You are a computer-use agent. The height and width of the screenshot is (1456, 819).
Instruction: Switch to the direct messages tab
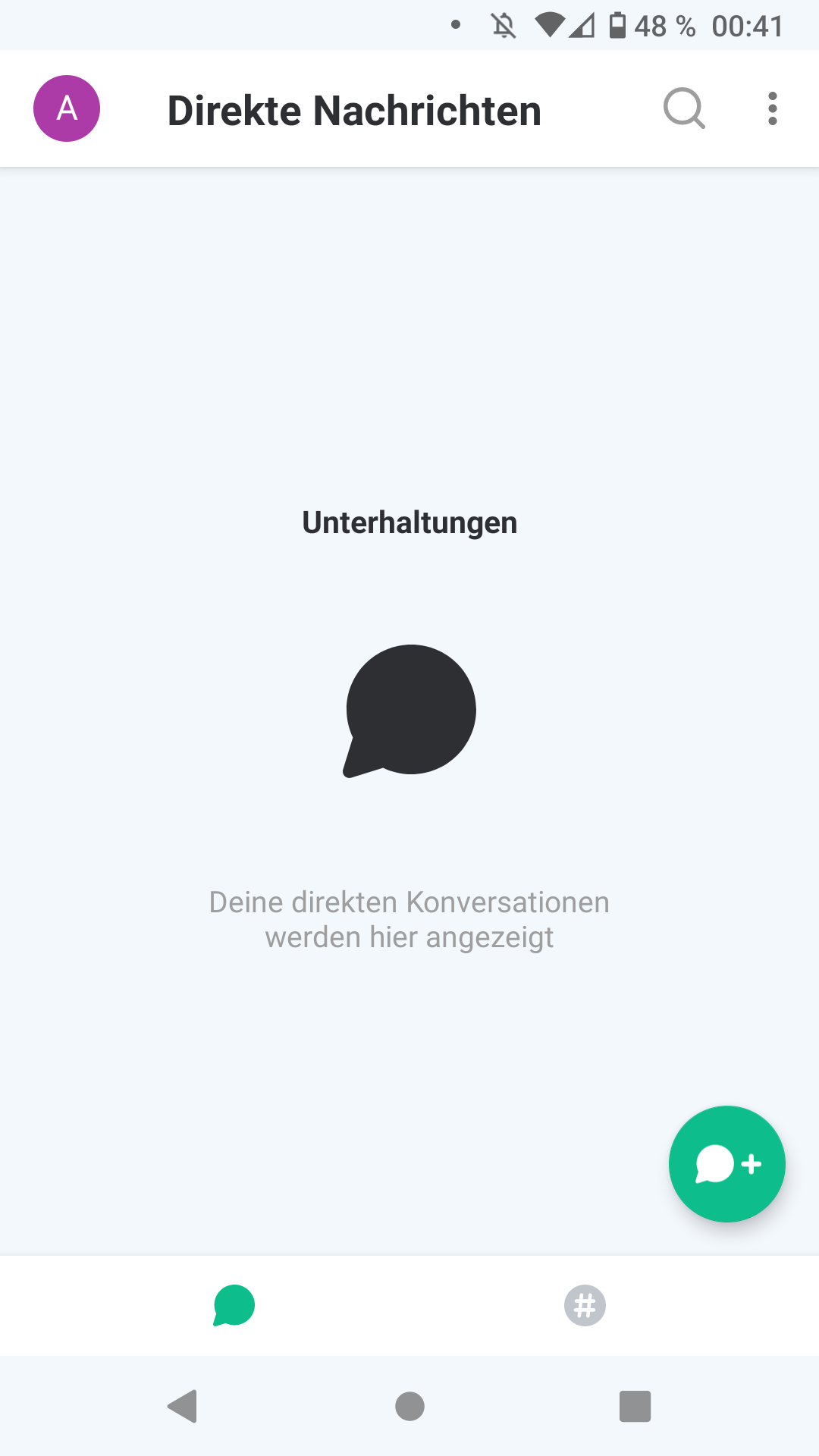click(234, 1305)
